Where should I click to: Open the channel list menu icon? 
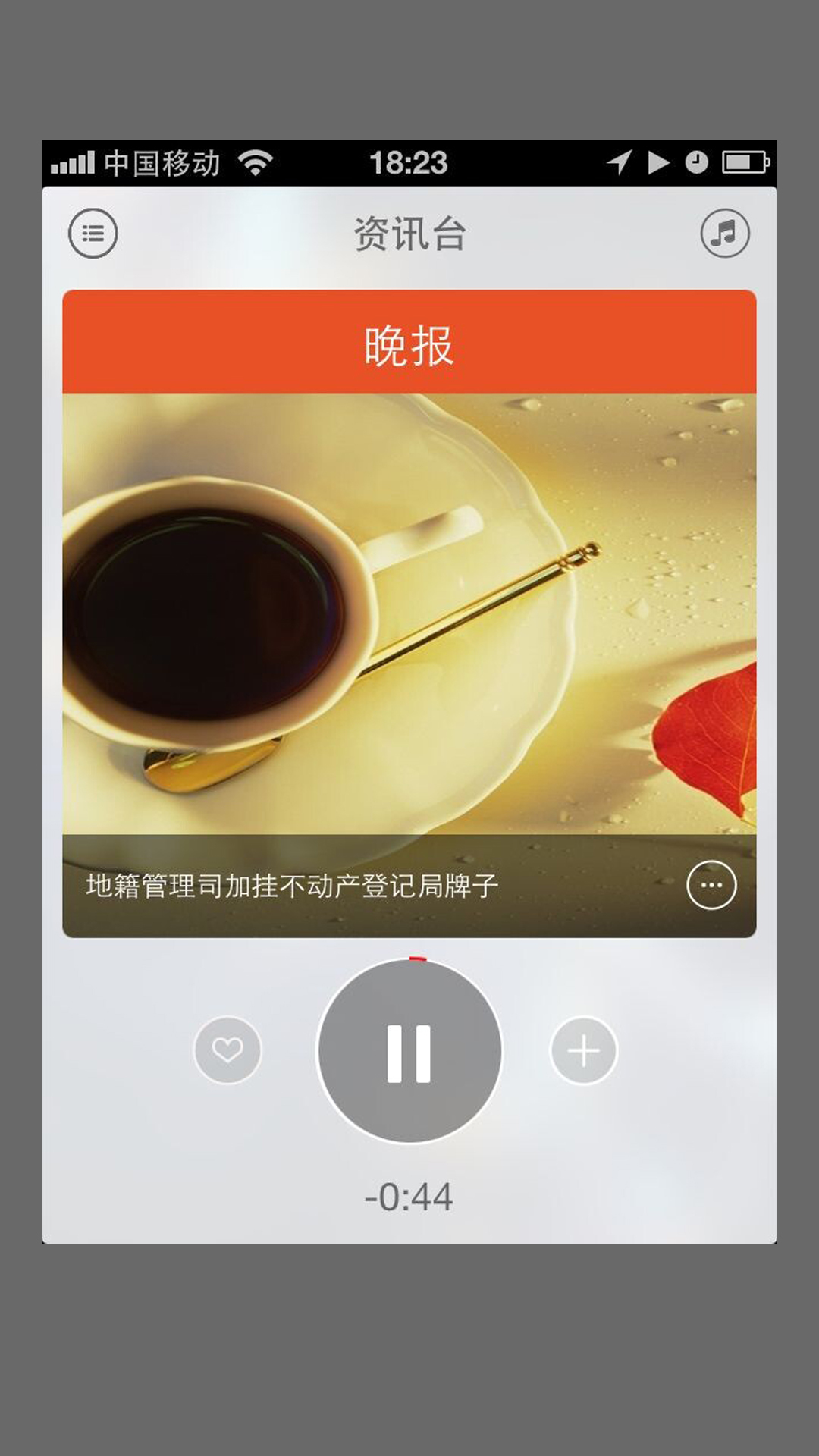click(x=93, y=234)
